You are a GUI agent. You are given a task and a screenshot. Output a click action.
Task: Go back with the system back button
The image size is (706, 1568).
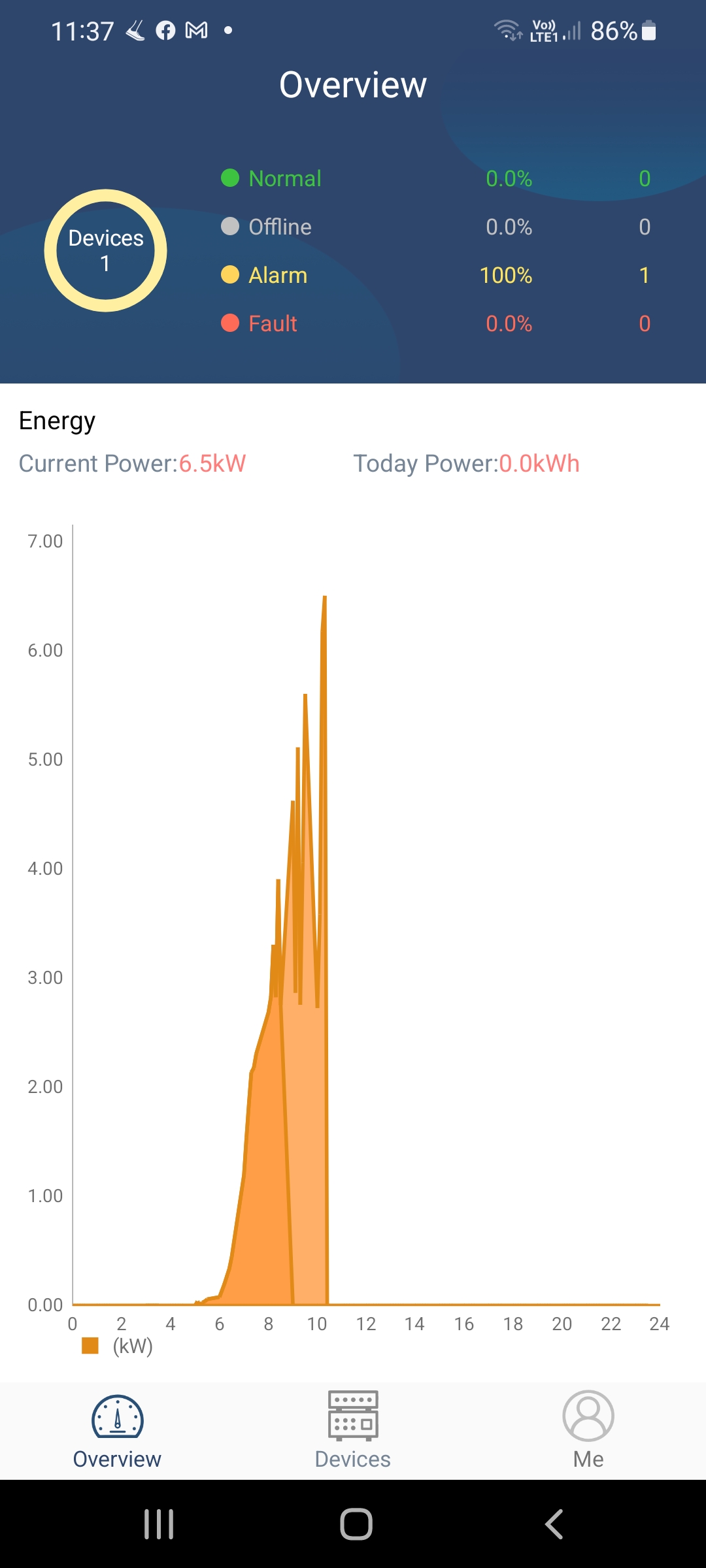click(x=553, y=1524)
